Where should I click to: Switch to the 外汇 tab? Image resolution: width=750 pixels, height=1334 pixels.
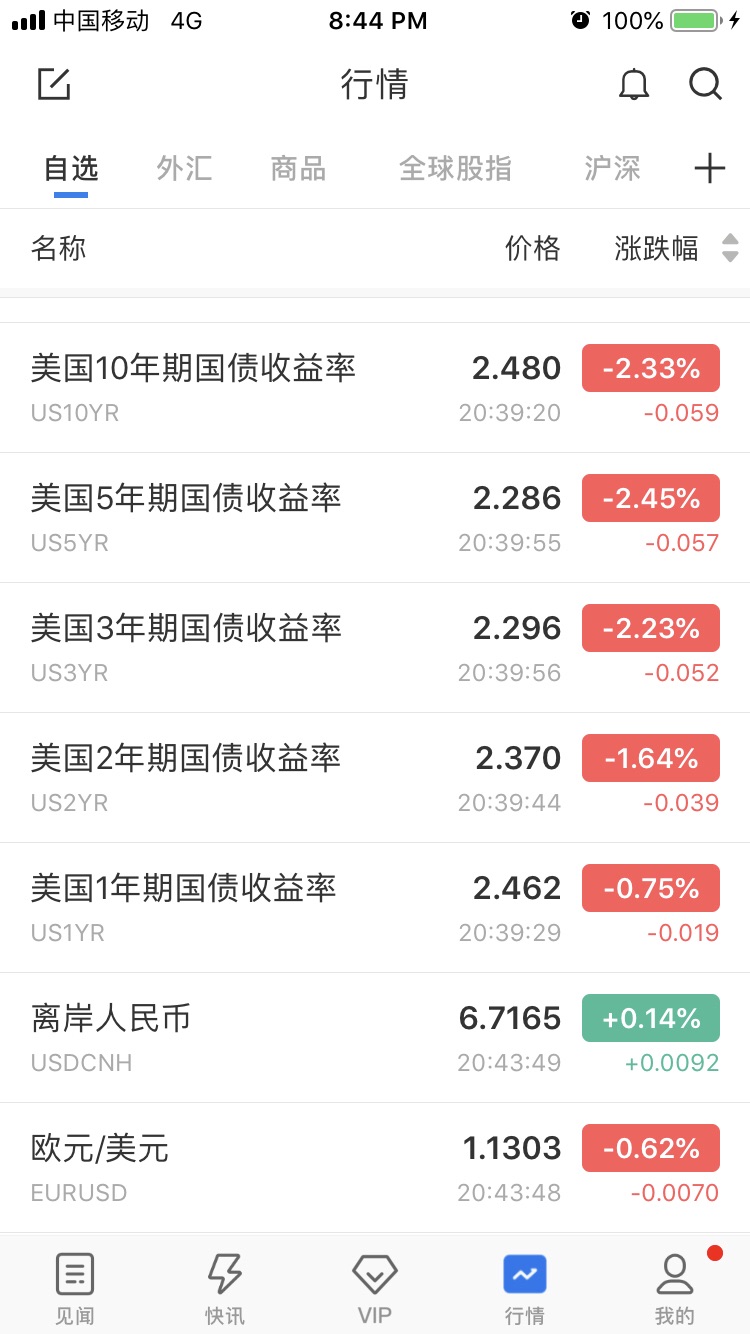click(184, 168)
